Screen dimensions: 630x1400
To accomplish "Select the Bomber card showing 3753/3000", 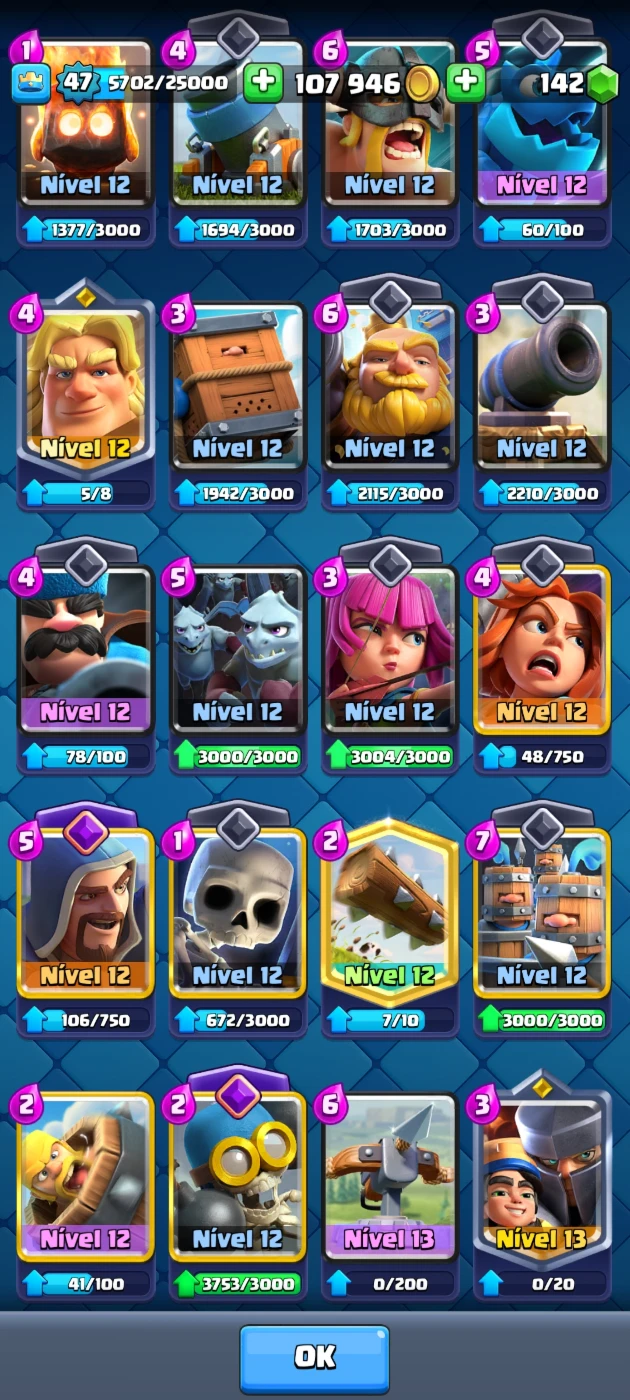I will [238, 1180].
